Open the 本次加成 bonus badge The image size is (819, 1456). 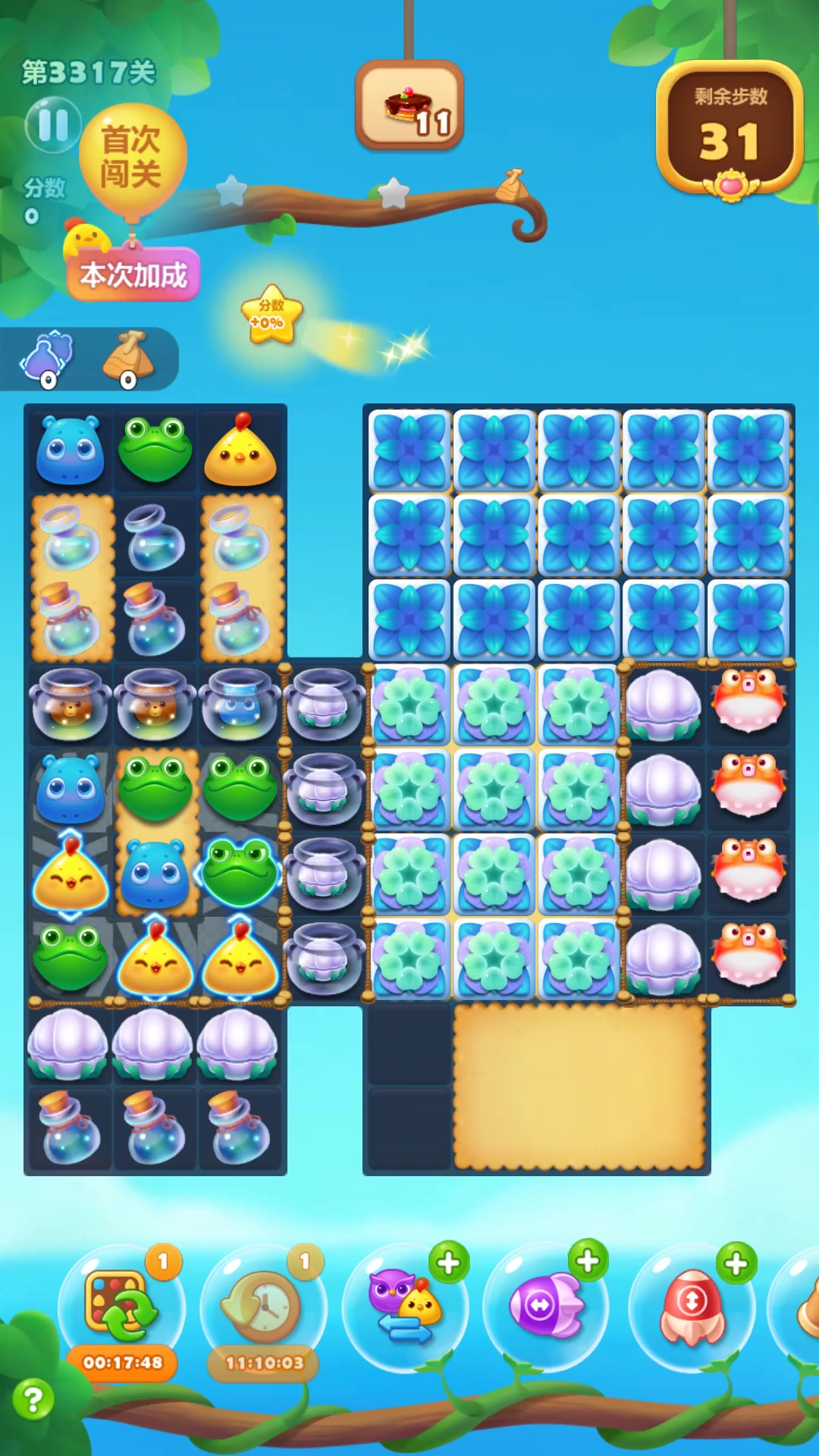click(x=133, y=275)
